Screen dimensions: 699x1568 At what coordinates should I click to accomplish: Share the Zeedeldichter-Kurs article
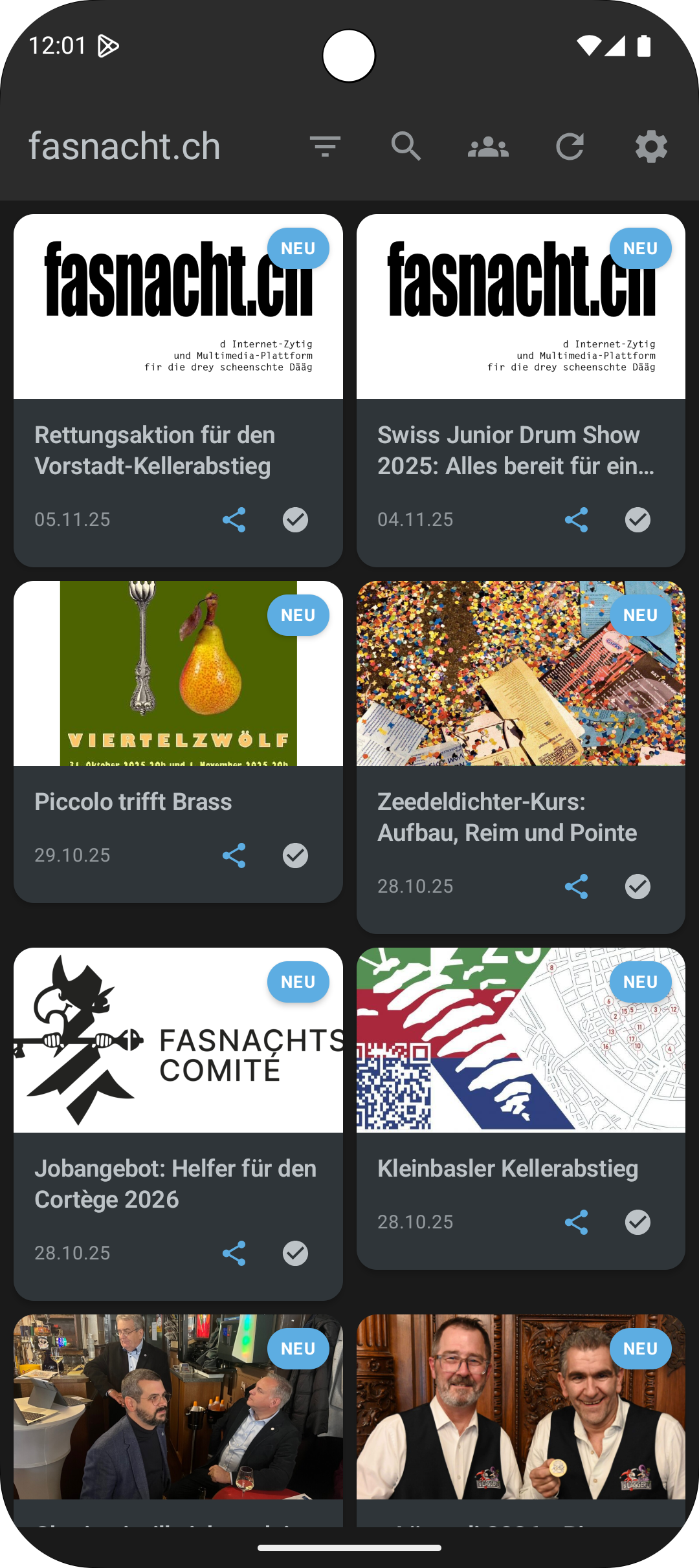click(576, 886)
